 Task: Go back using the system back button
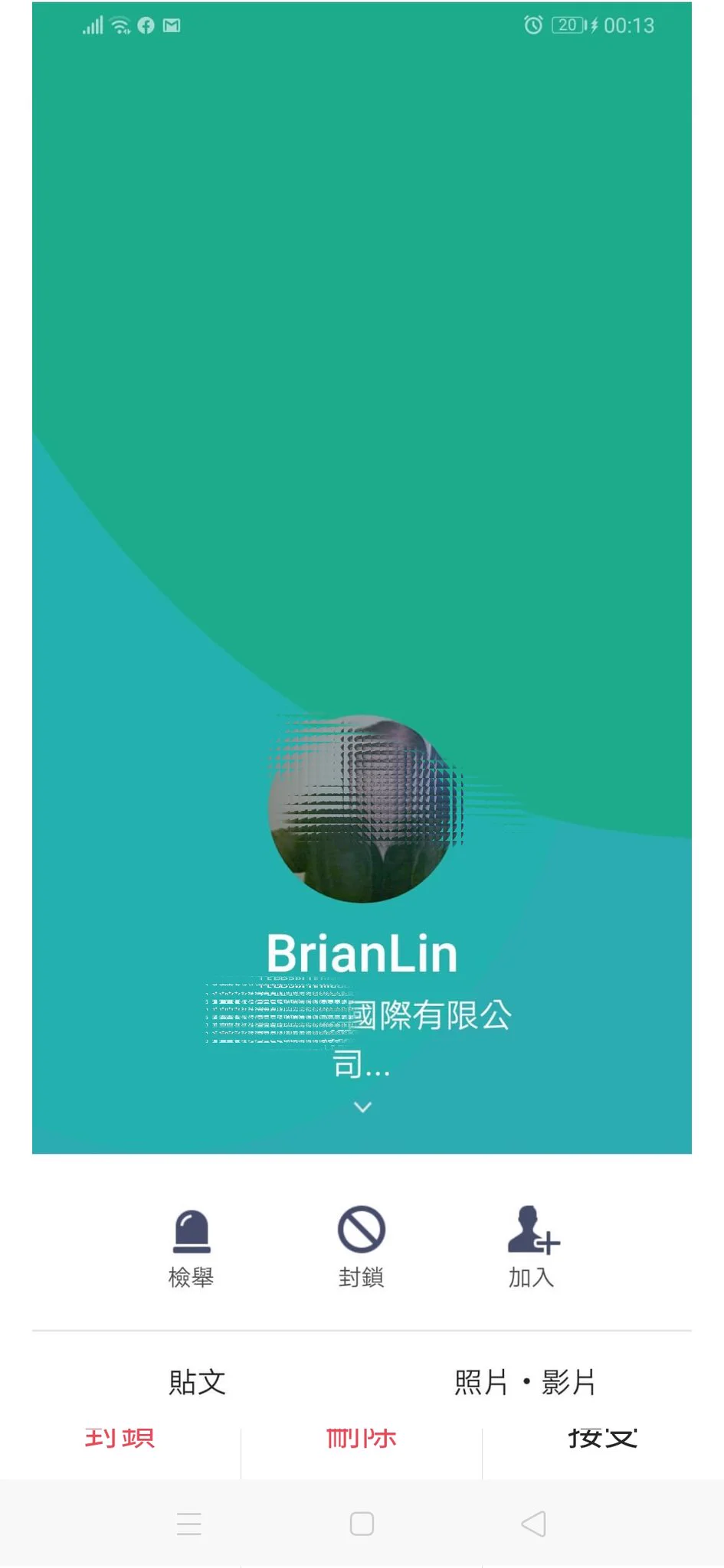coord(533,1524)
